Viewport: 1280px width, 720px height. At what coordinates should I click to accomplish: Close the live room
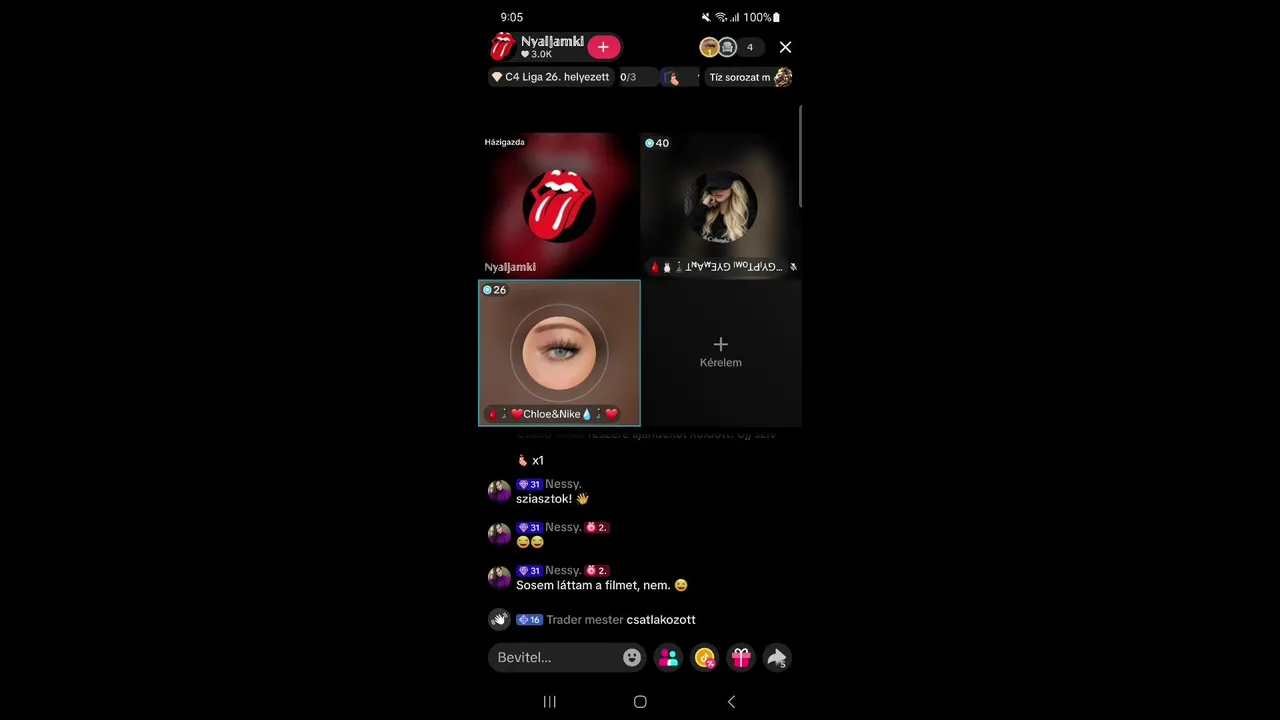(x=785, y=47)
